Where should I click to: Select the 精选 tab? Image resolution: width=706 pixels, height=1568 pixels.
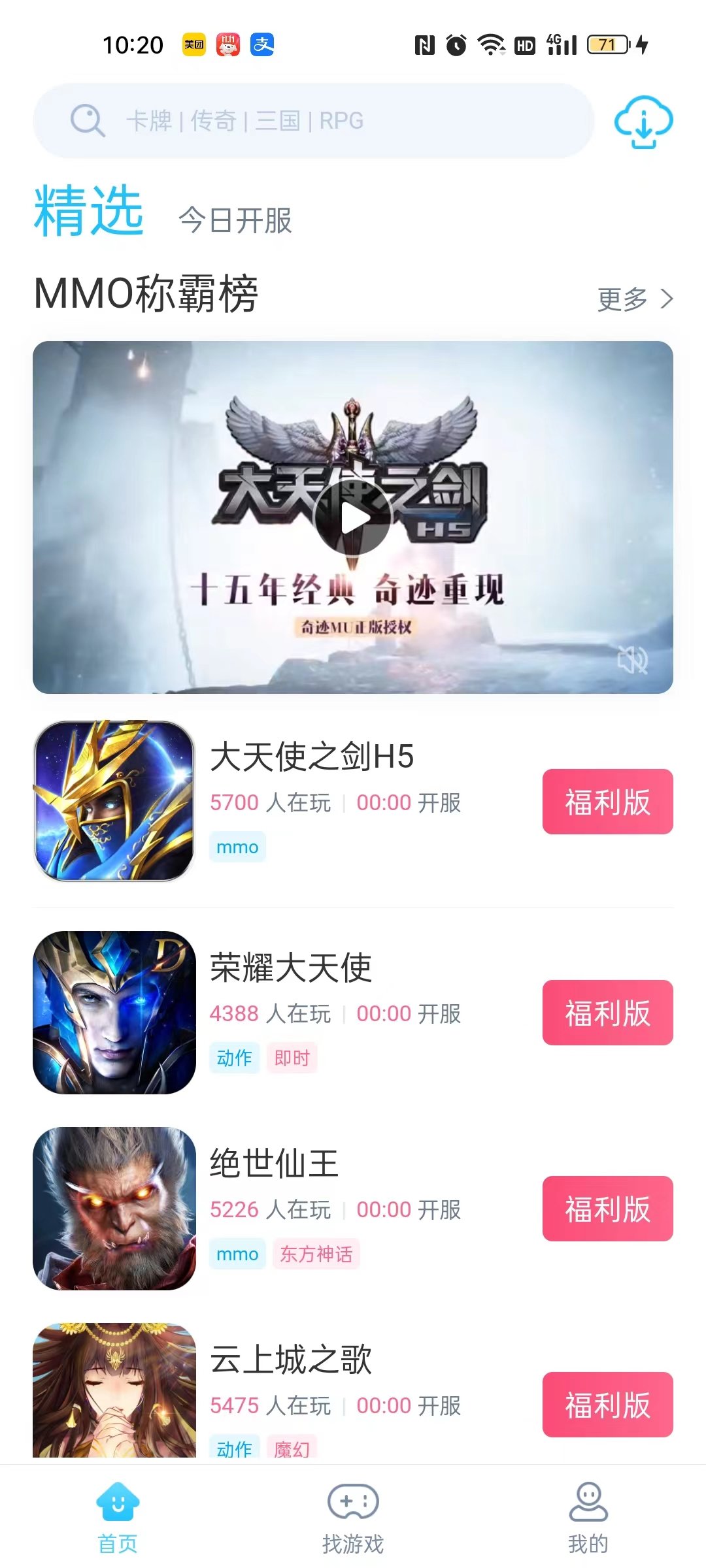(88, 212)
